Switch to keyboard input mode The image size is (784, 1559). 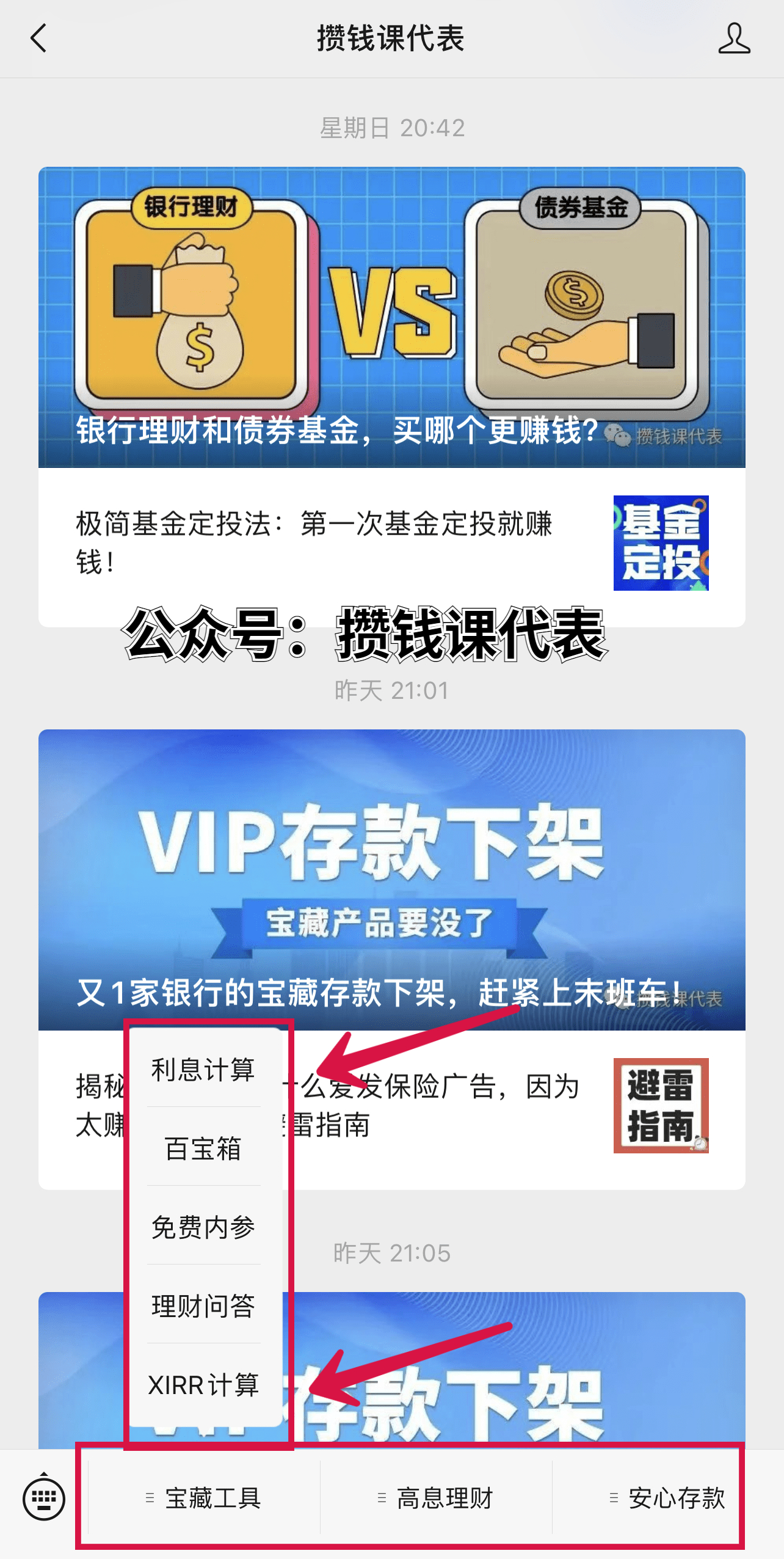(x=43, y=1498)
